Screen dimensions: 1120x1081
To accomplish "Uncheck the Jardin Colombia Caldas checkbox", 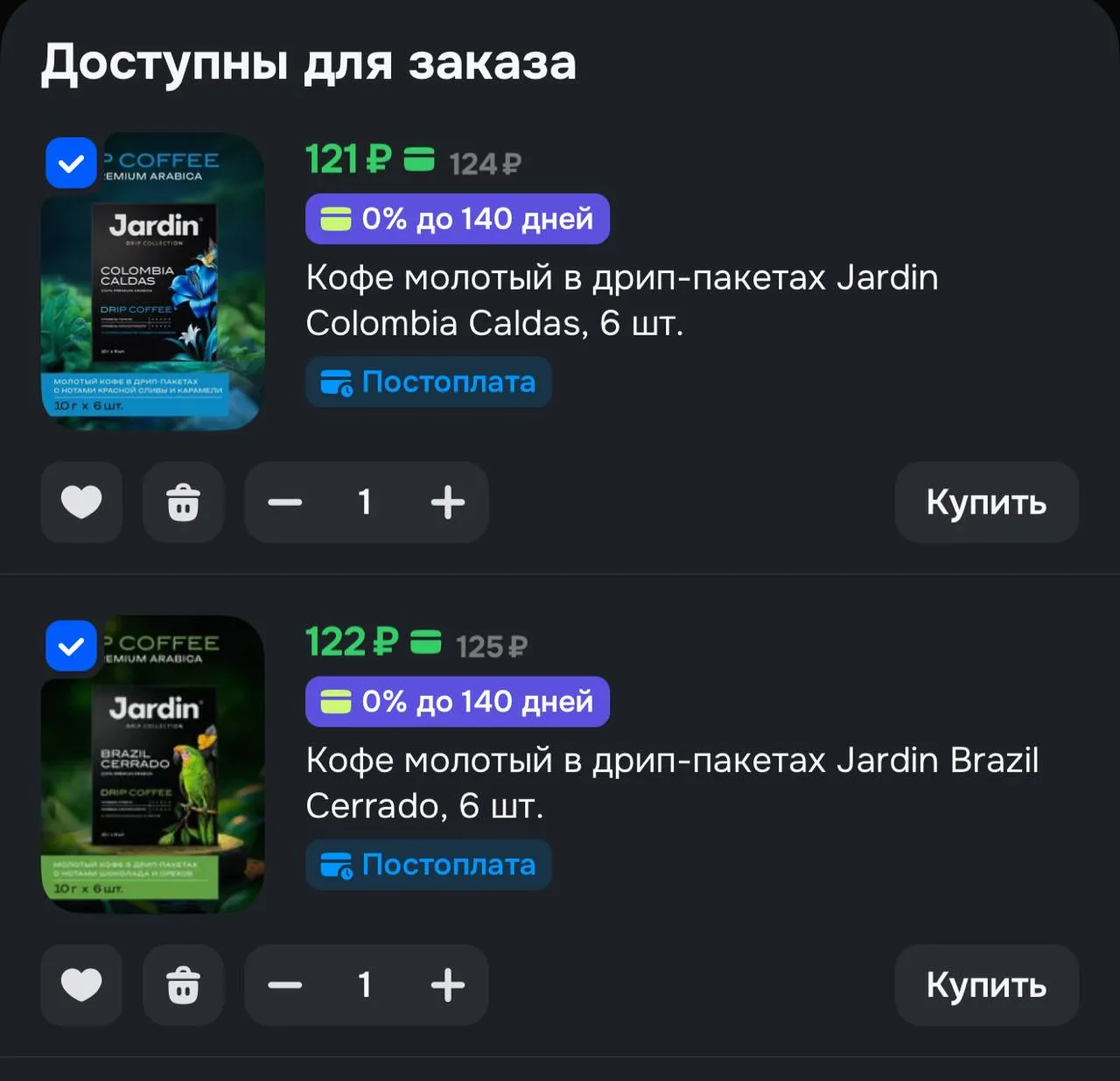I will (71, 163).
